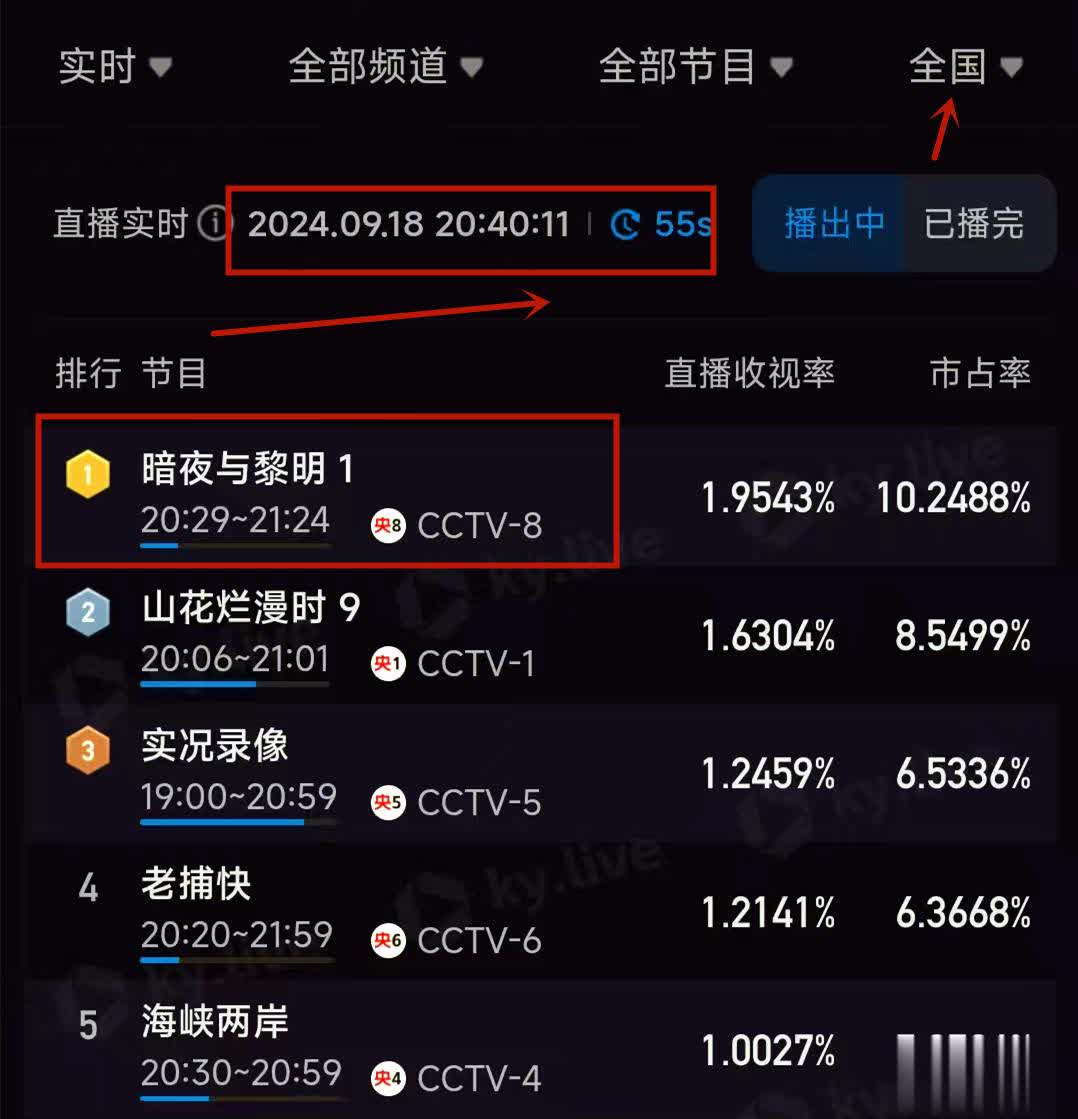The height and width of the screenshot is (1119, 1078).
Task: Select the 播出中 segment
Action: 833,224
